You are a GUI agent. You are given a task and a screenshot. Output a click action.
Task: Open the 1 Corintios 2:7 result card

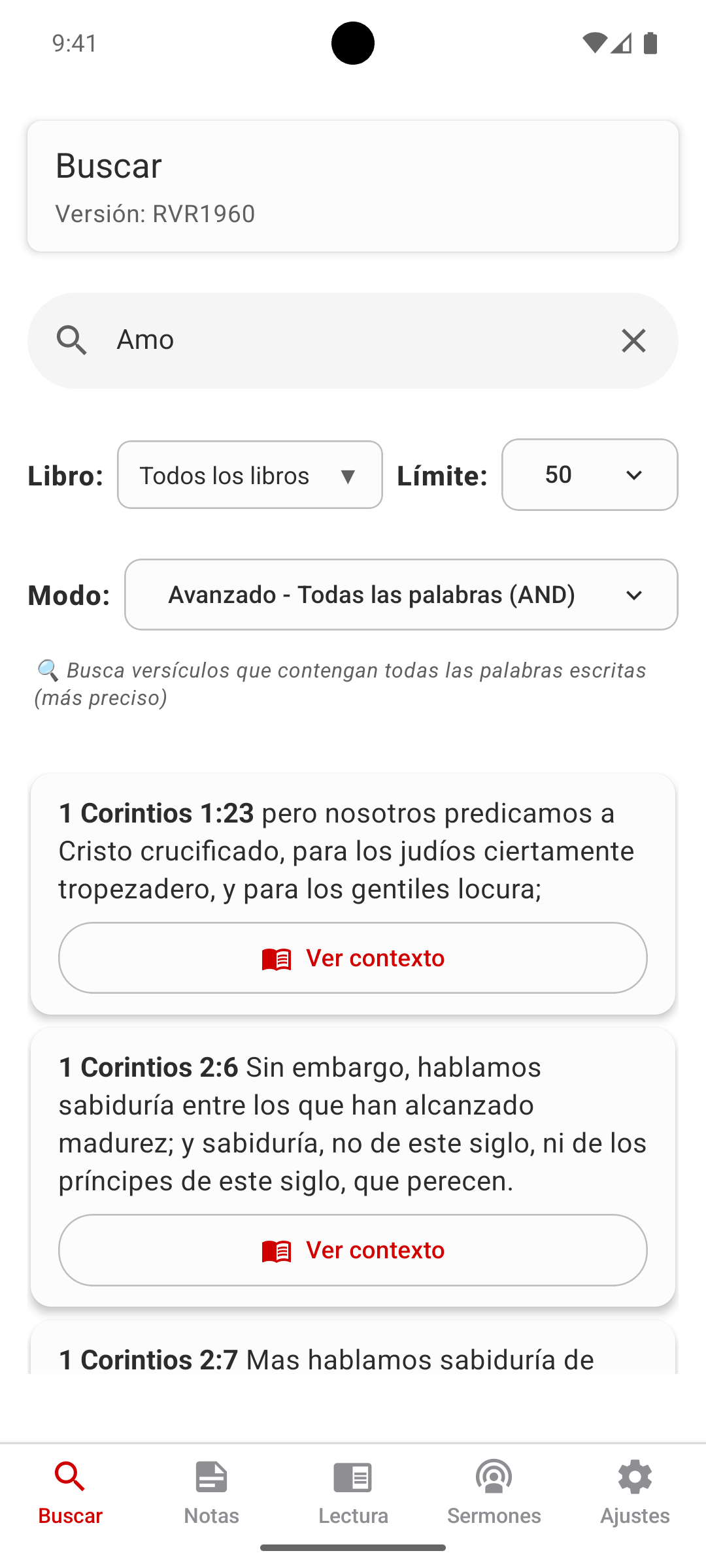(353, 1347)
